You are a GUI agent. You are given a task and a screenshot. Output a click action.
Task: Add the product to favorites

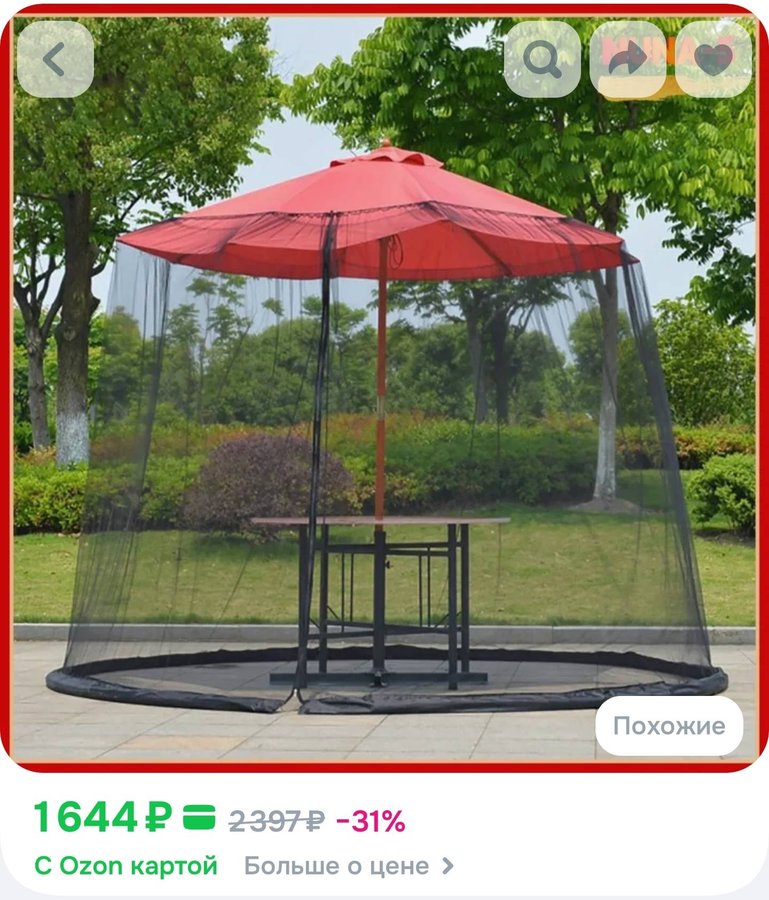tap(714, 60)
